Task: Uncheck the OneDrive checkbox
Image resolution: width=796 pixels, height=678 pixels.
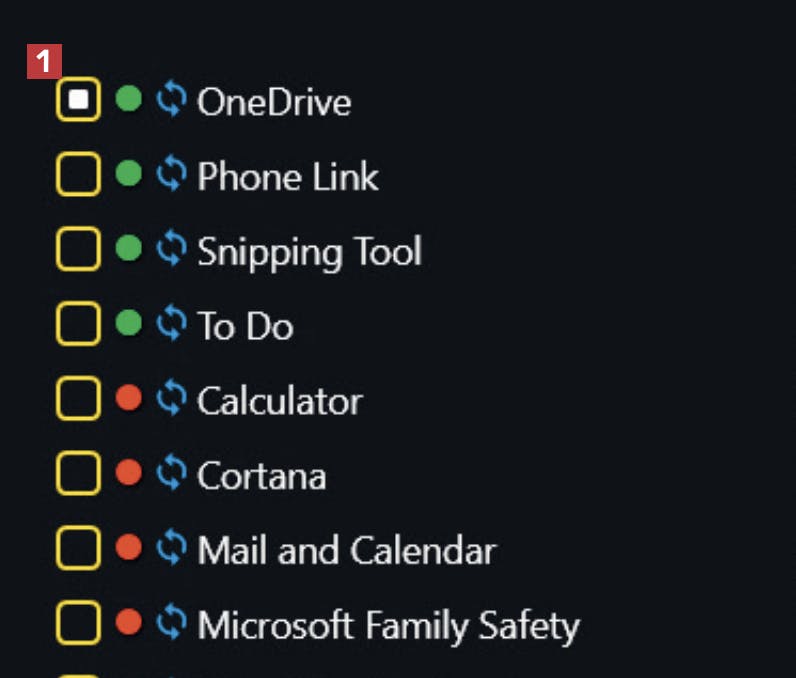Action: (78, 100)
